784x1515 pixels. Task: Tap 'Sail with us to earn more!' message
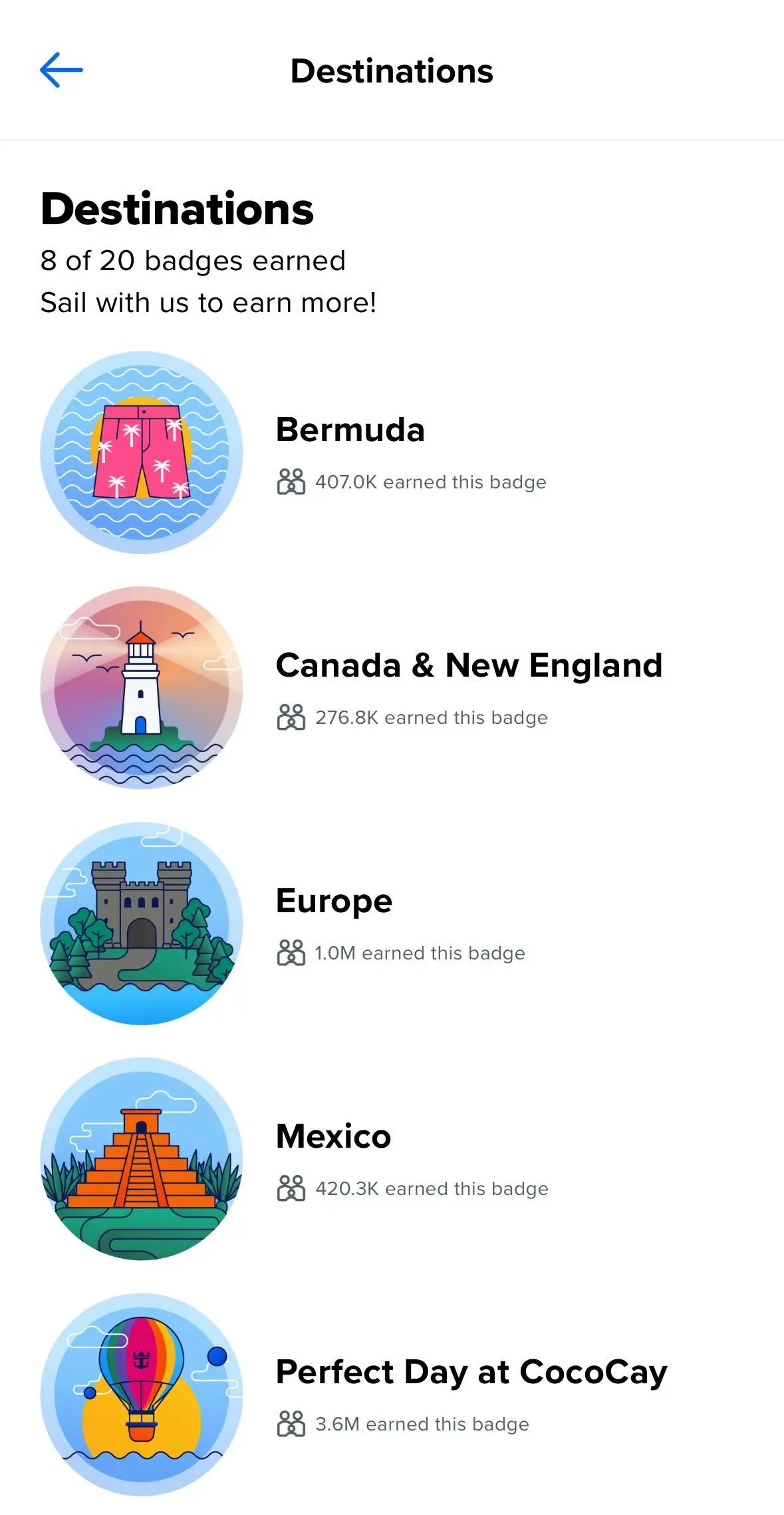tap(208, 303)
